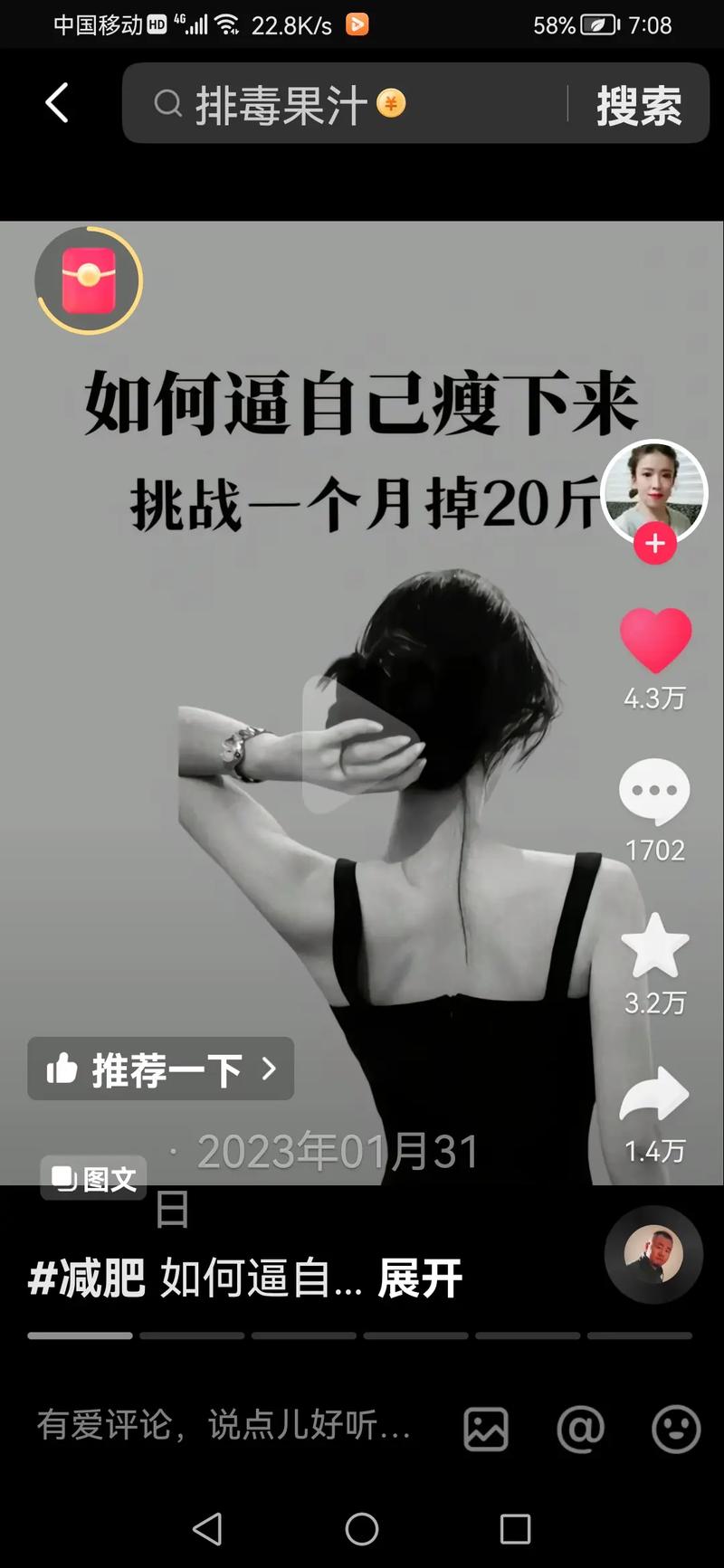Expand the caption with 展开

click(x=420, y=1278)
